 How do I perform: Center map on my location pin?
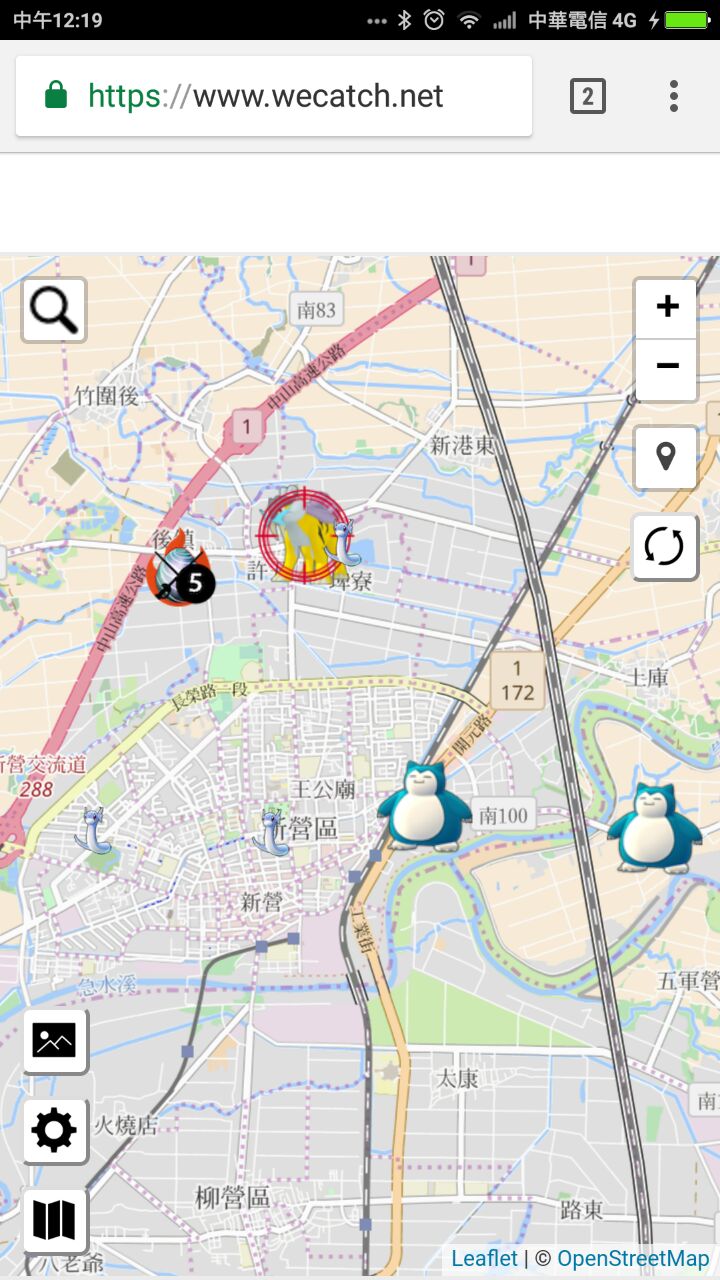coord(665,457)
